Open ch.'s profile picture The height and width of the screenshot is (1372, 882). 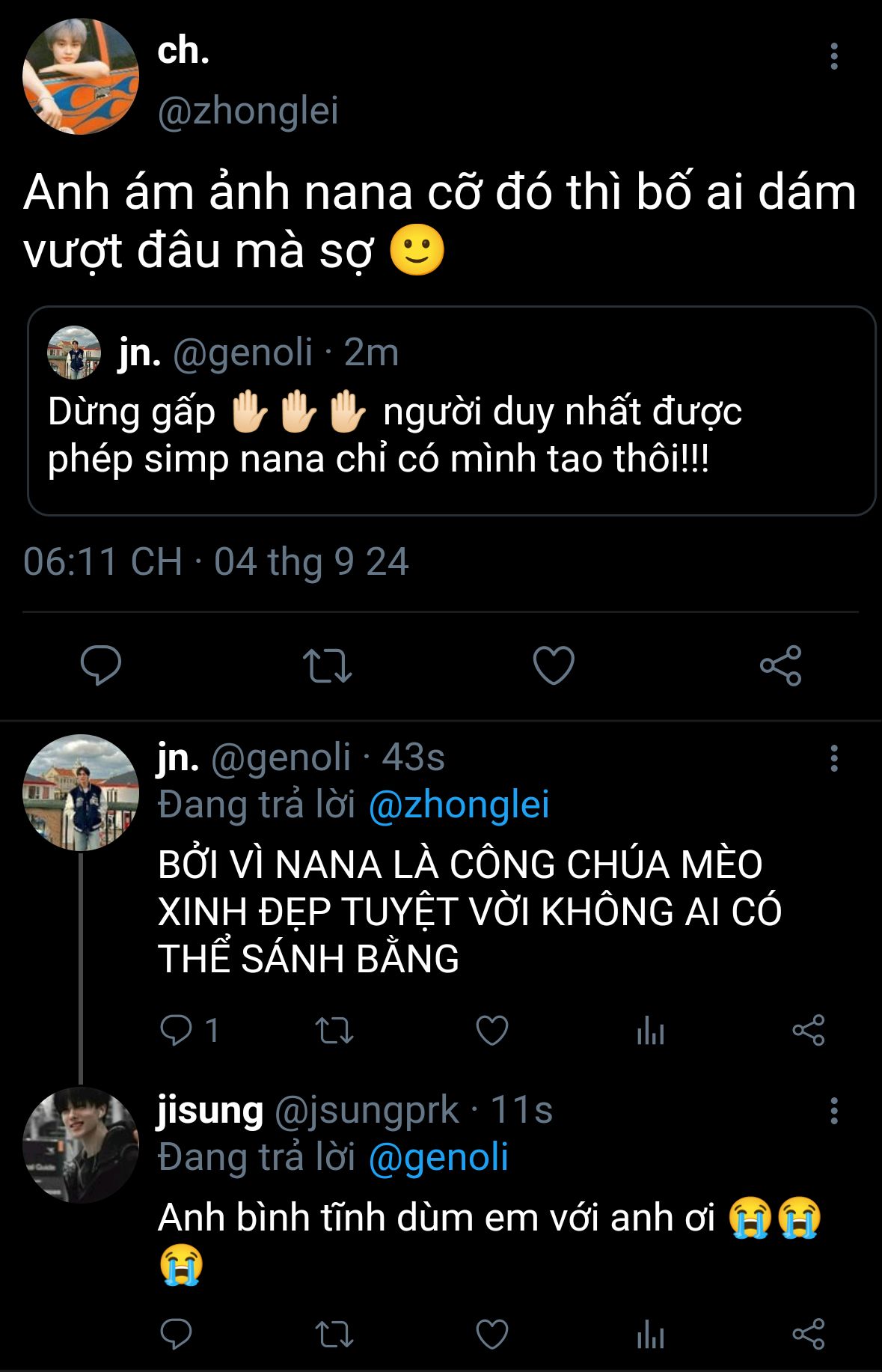pyautogui.click(x=81, y=77)
